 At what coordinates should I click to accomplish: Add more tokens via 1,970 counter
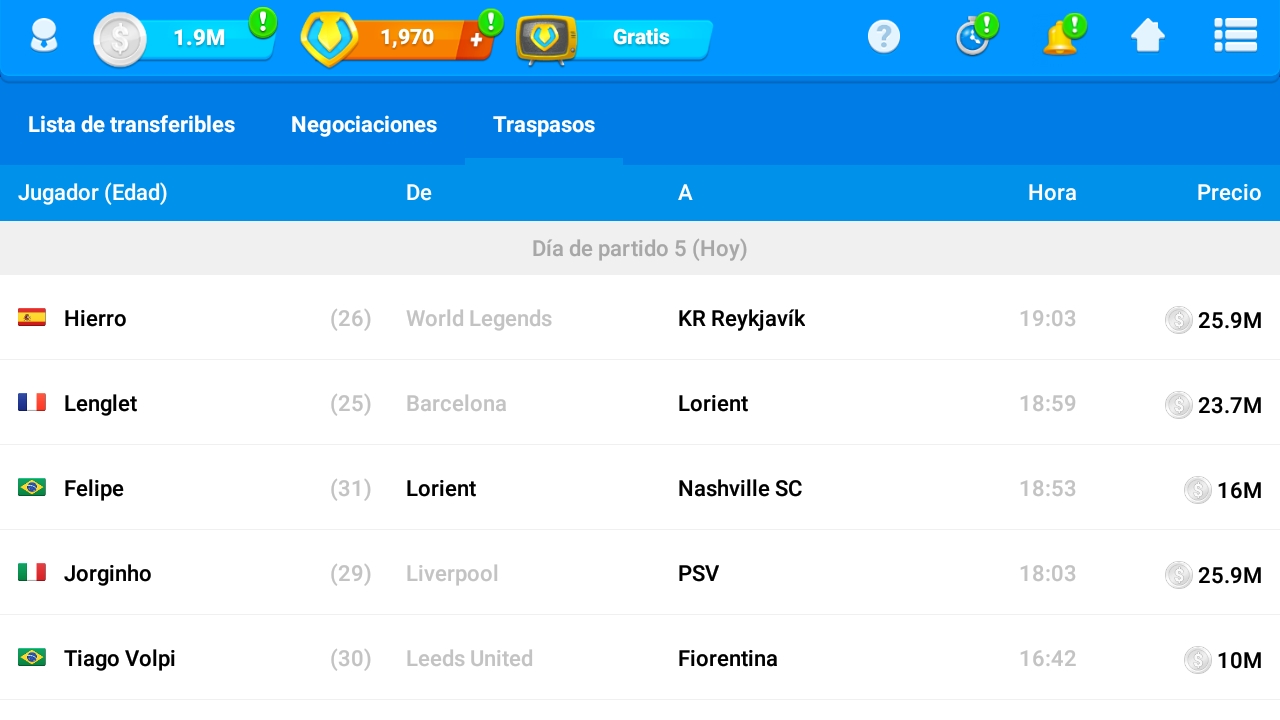point(476,39)
